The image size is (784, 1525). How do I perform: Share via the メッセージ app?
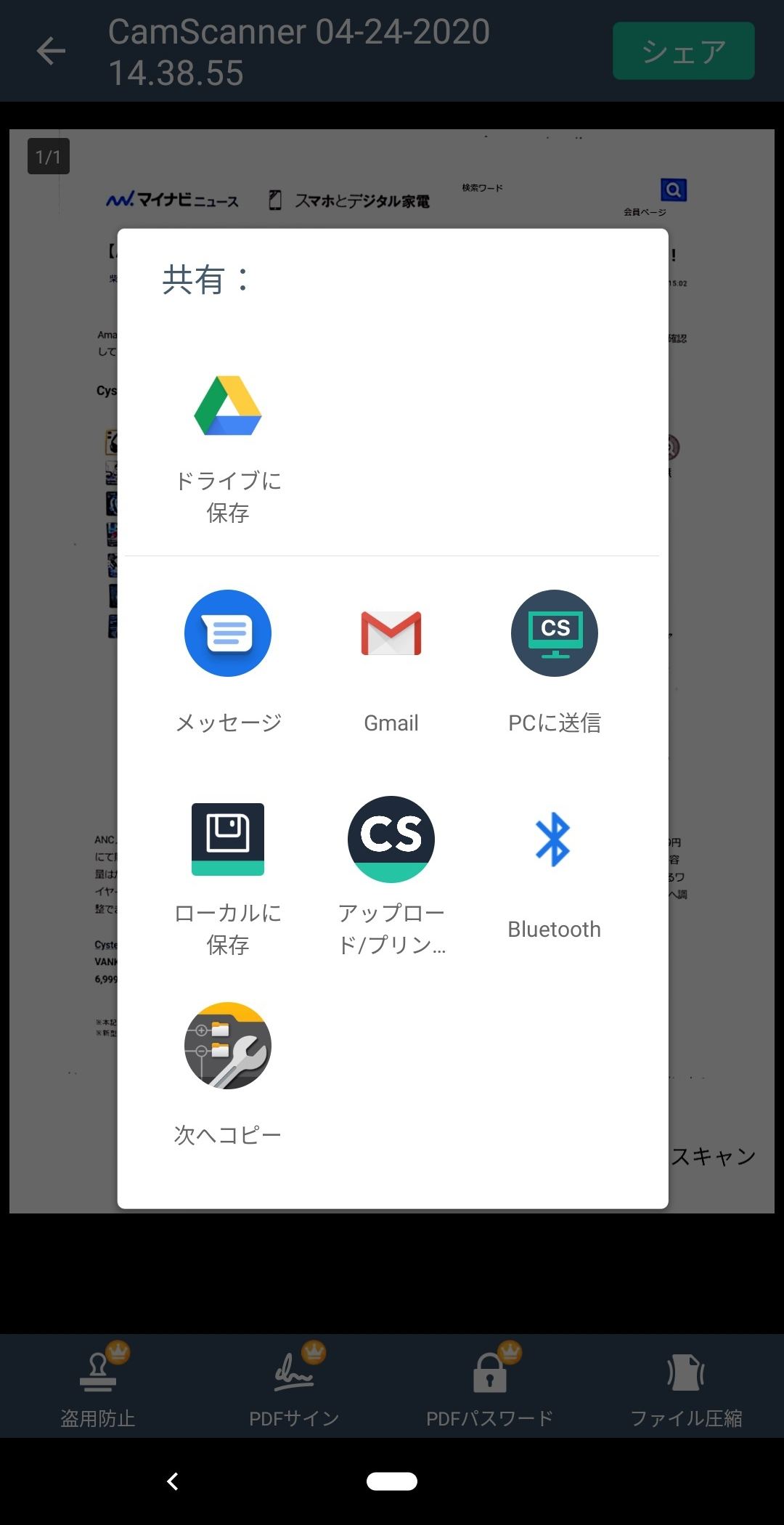click(x=228, y=662)
